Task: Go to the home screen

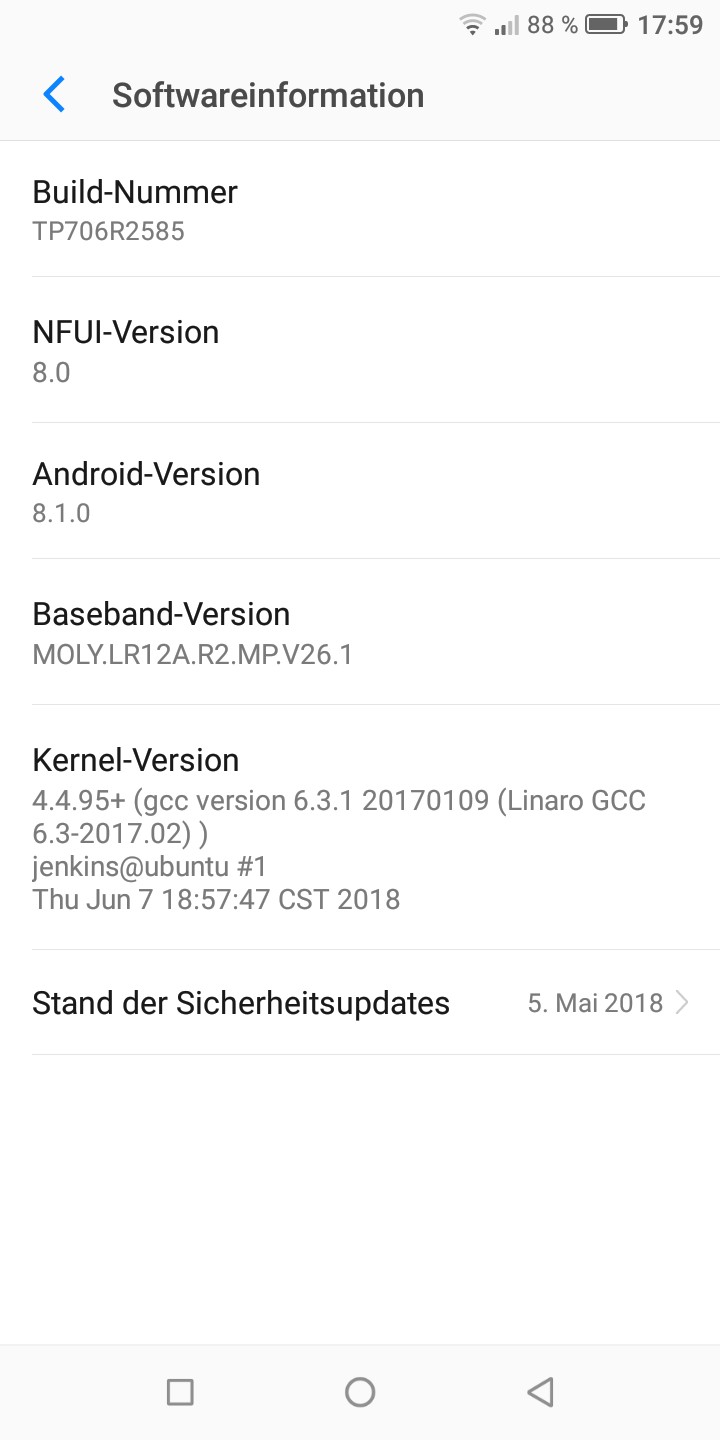Action: [x=360, y=1391]
